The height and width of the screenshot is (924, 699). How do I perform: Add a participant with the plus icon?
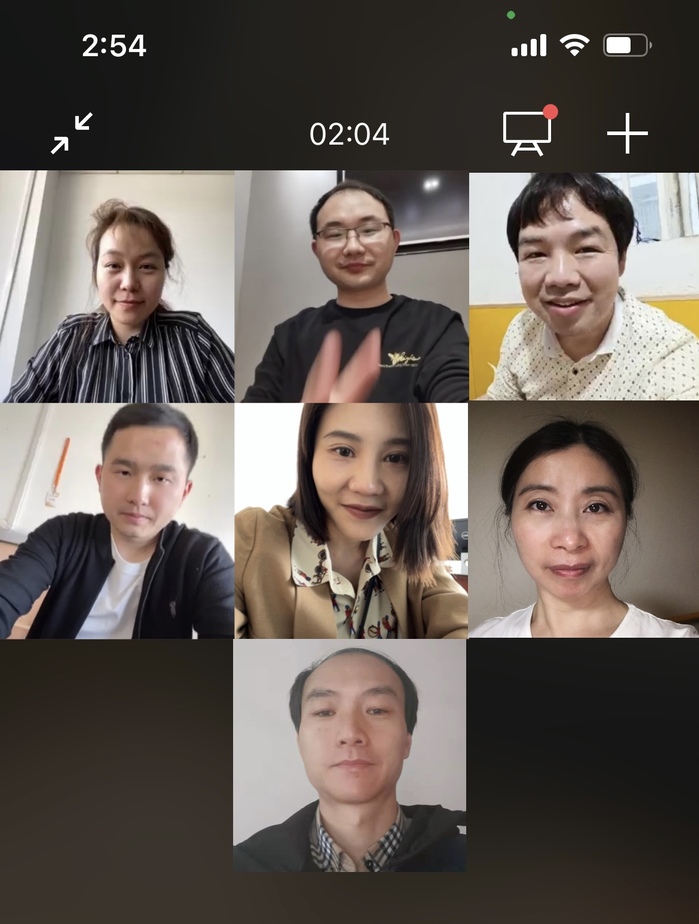627,133
